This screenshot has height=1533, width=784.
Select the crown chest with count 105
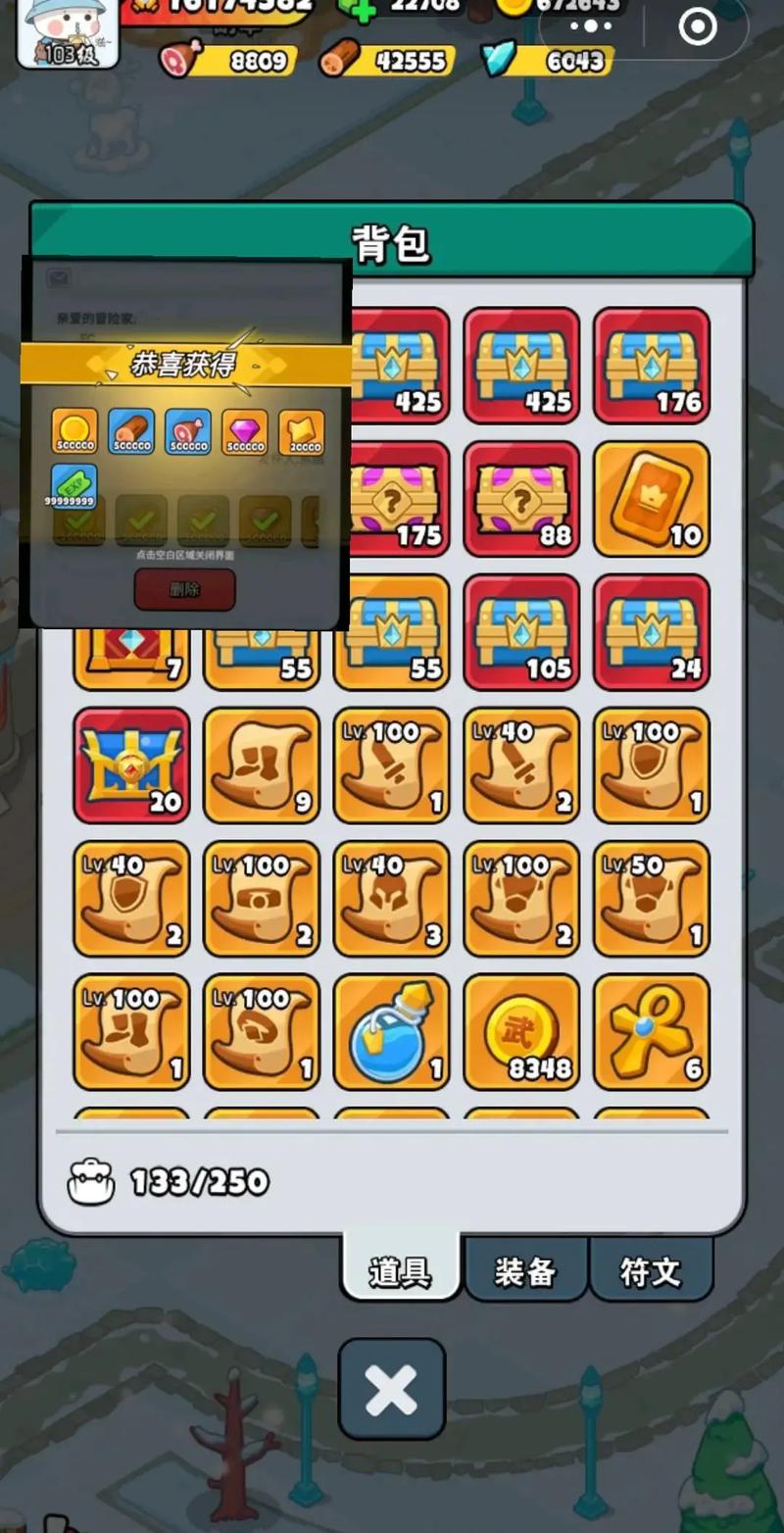(521, 631)
